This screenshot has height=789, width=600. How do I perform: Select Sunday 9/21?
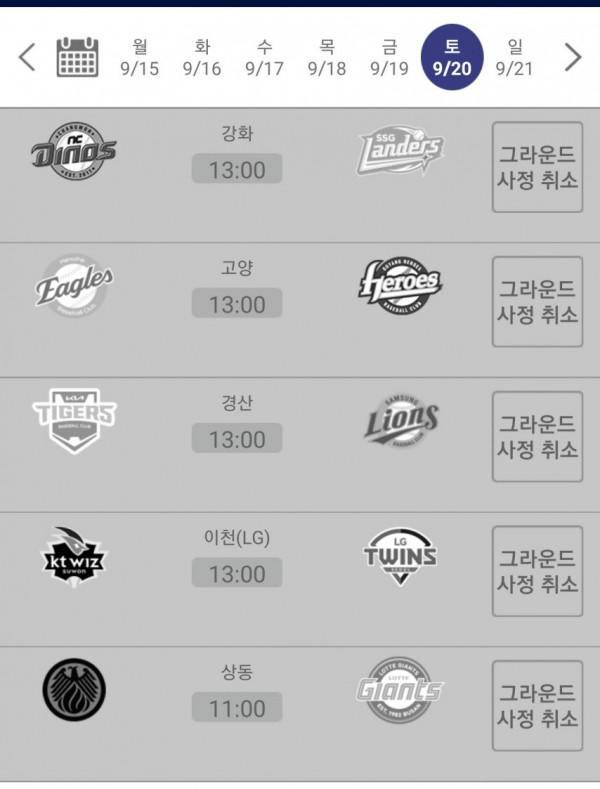[x=514, y=57]
